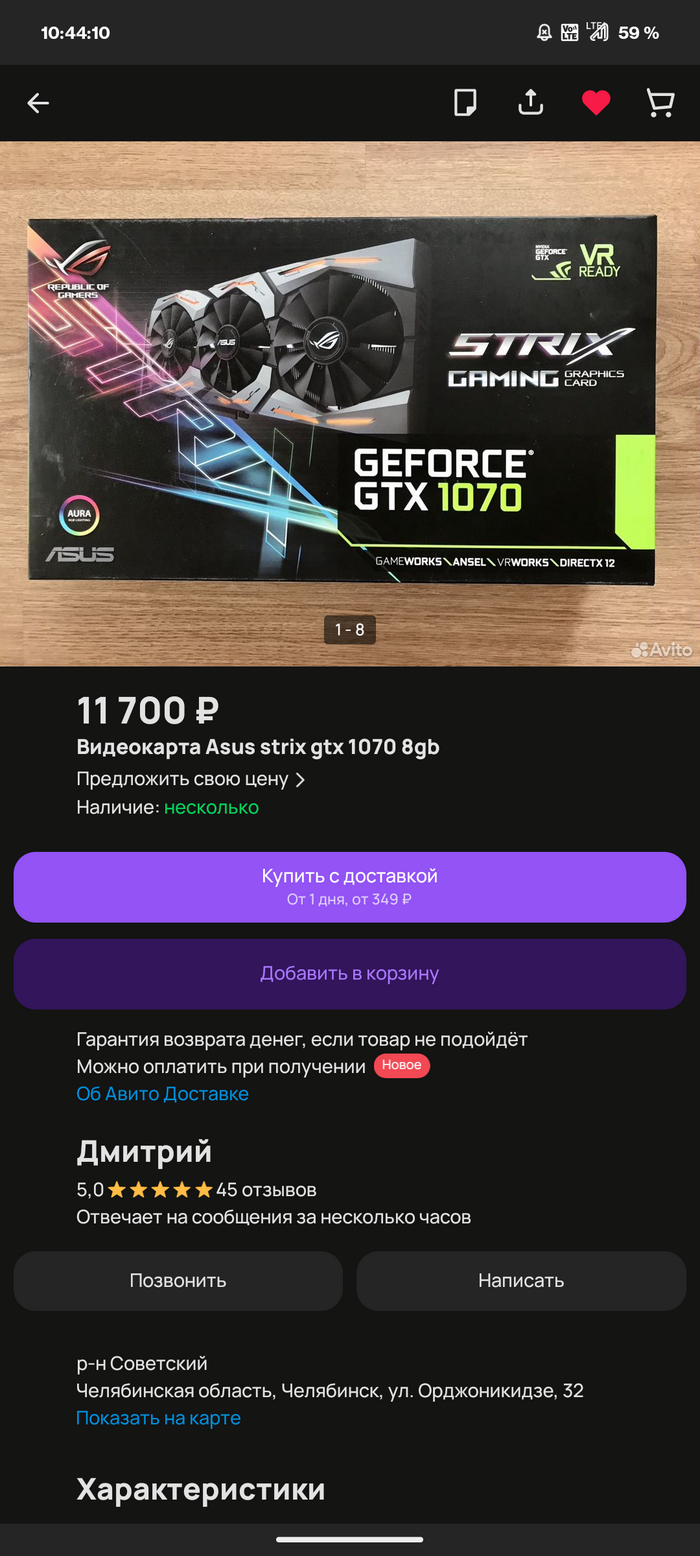Go back using the arrow icon

pos(38,103)
